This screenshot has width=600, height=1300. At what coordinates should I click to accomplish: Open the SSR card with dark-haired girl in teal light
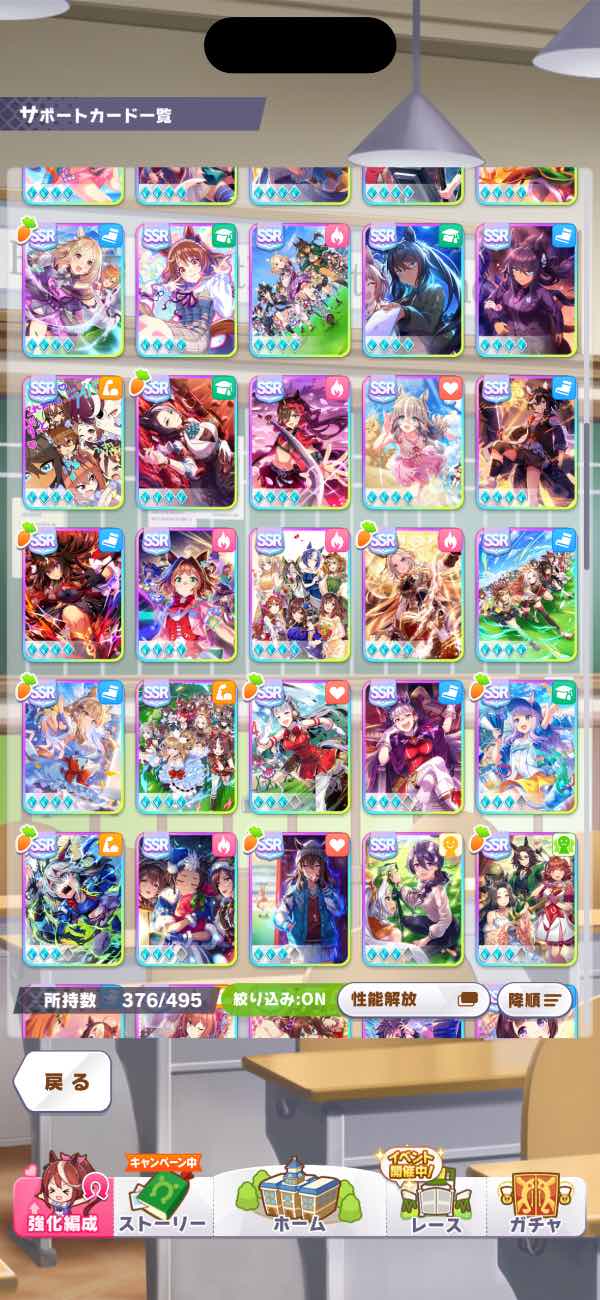click(x=412, y=290)
